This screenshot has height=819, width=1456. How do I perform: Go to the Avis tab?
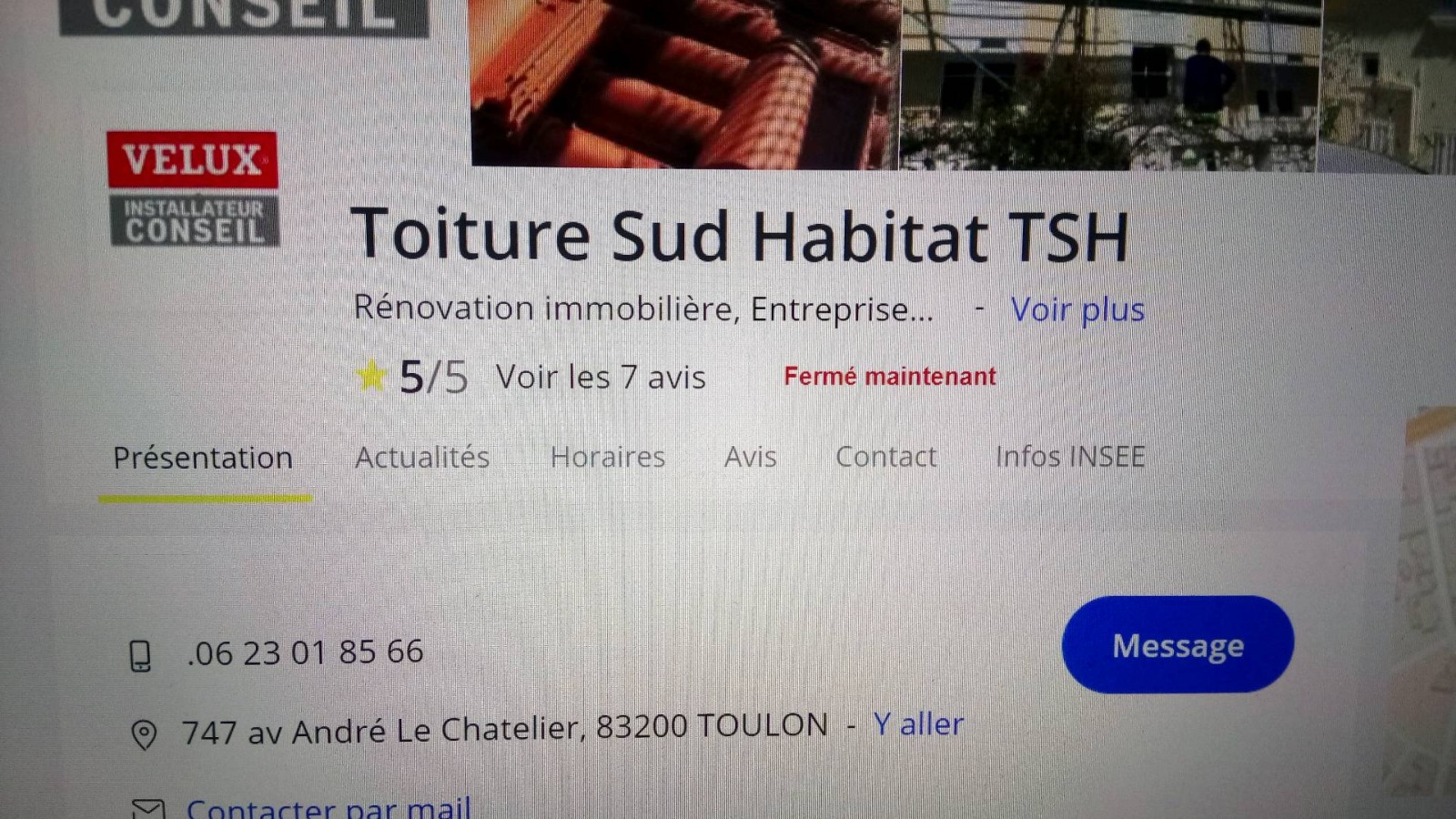click(x=751, y=457)
